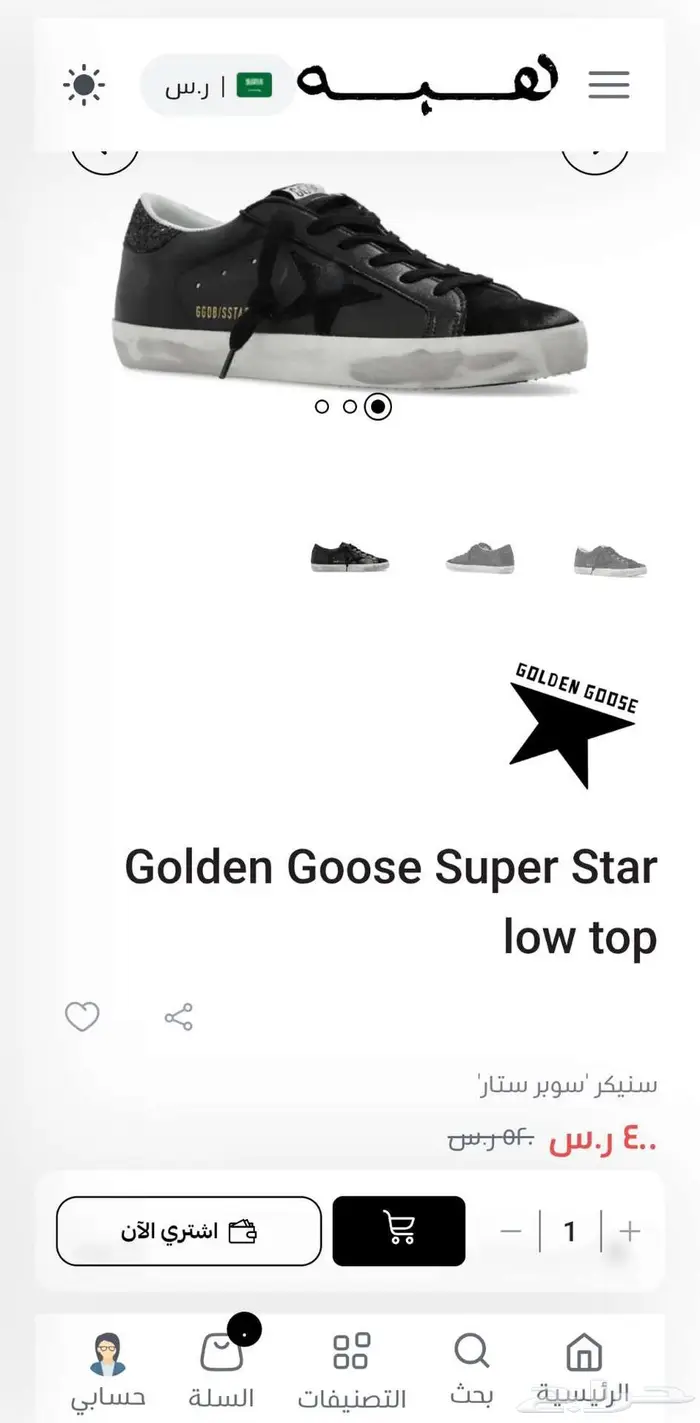
Task: Add the product to cart
Action: pos(398,1230)
